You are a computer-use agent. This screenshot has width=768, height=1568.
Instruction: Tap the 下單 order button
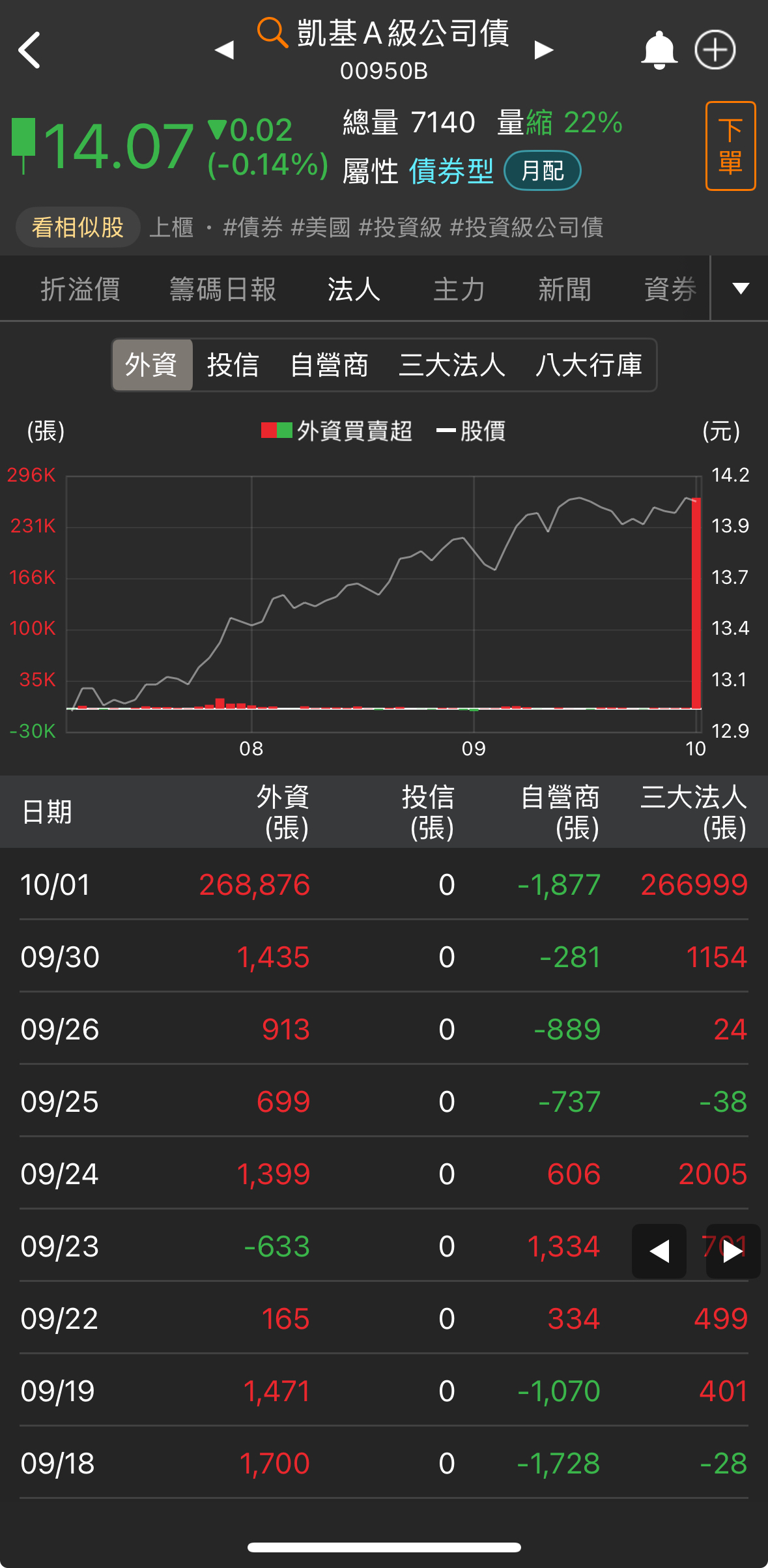730,146
